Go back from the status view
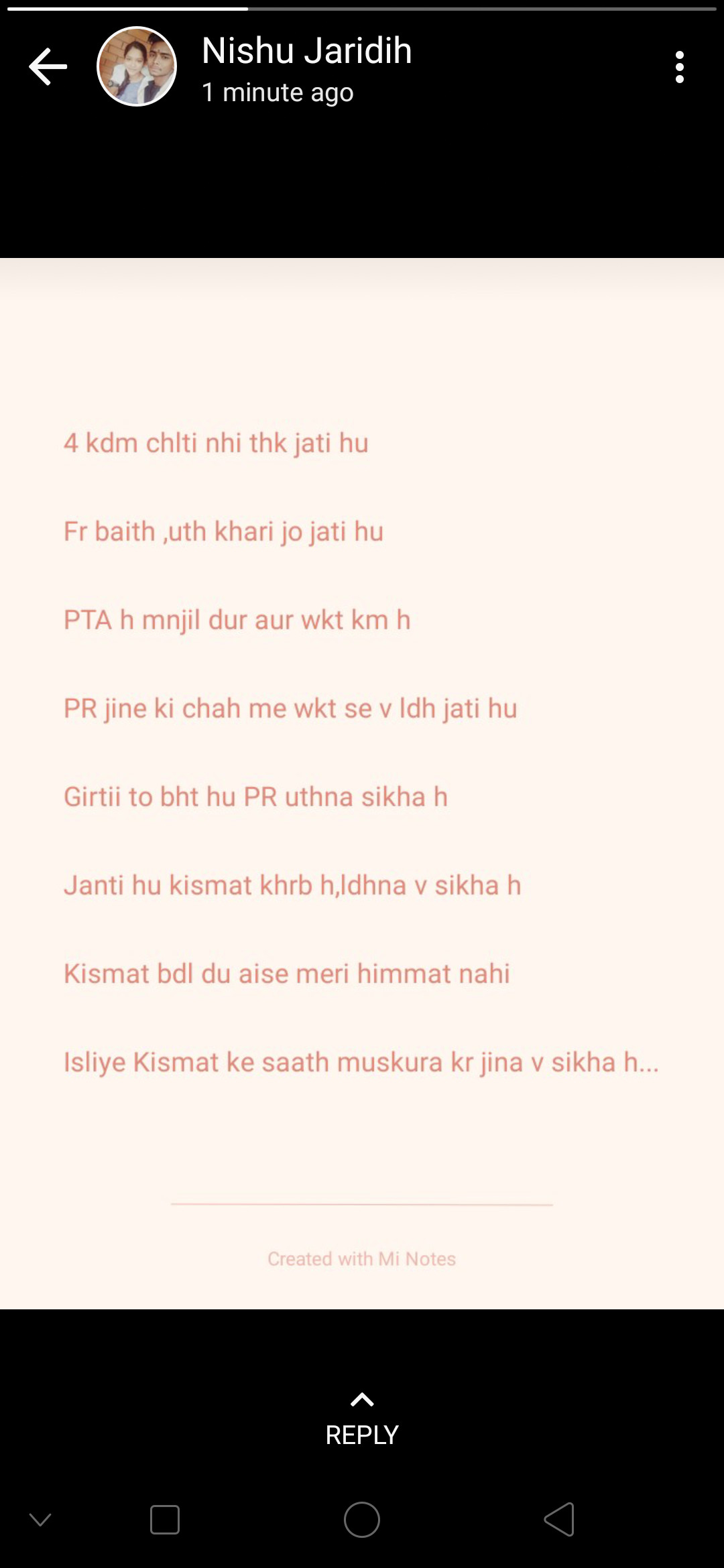This screenshot has height=1568, width=724. click(x=48, y=66)
